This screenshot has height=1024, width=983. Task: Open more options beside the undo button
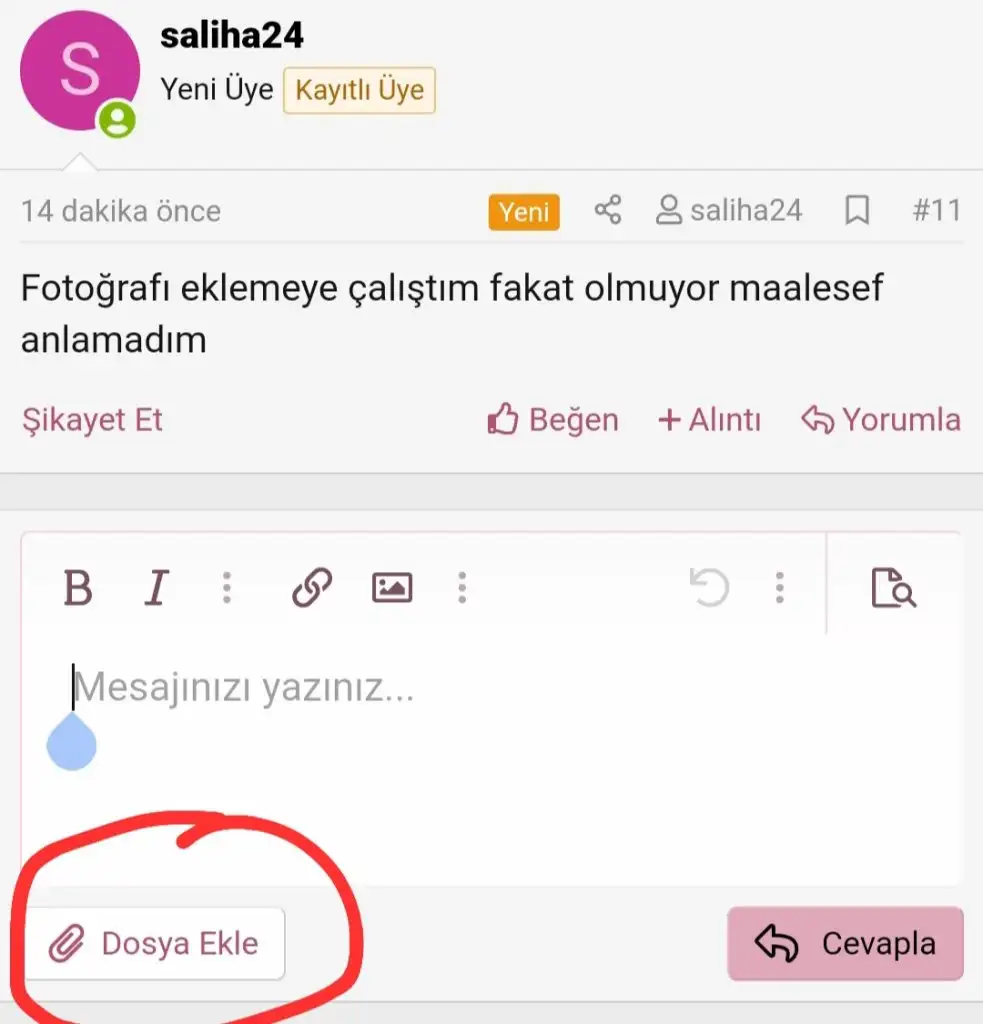pos(780,588)
